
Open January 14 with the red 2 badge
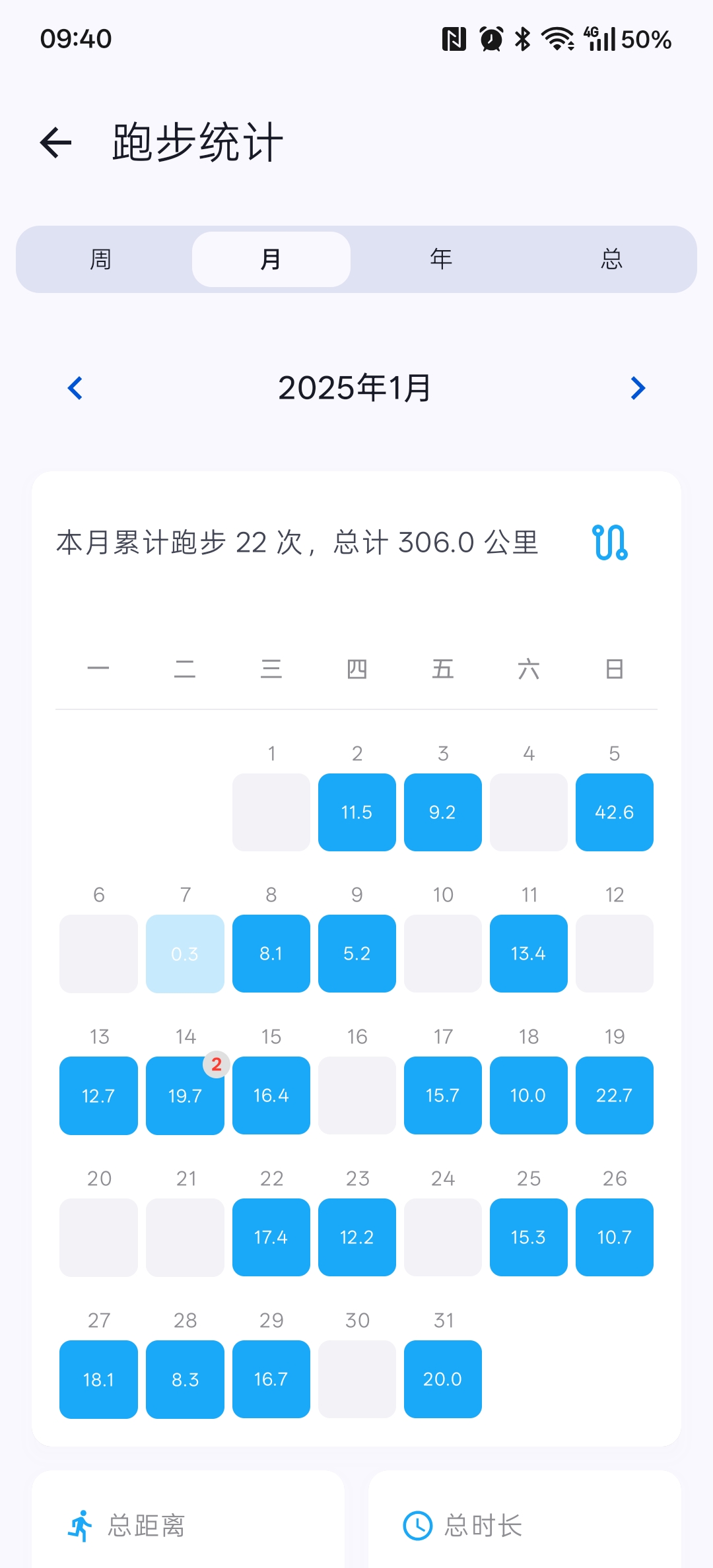point(185,1095)
